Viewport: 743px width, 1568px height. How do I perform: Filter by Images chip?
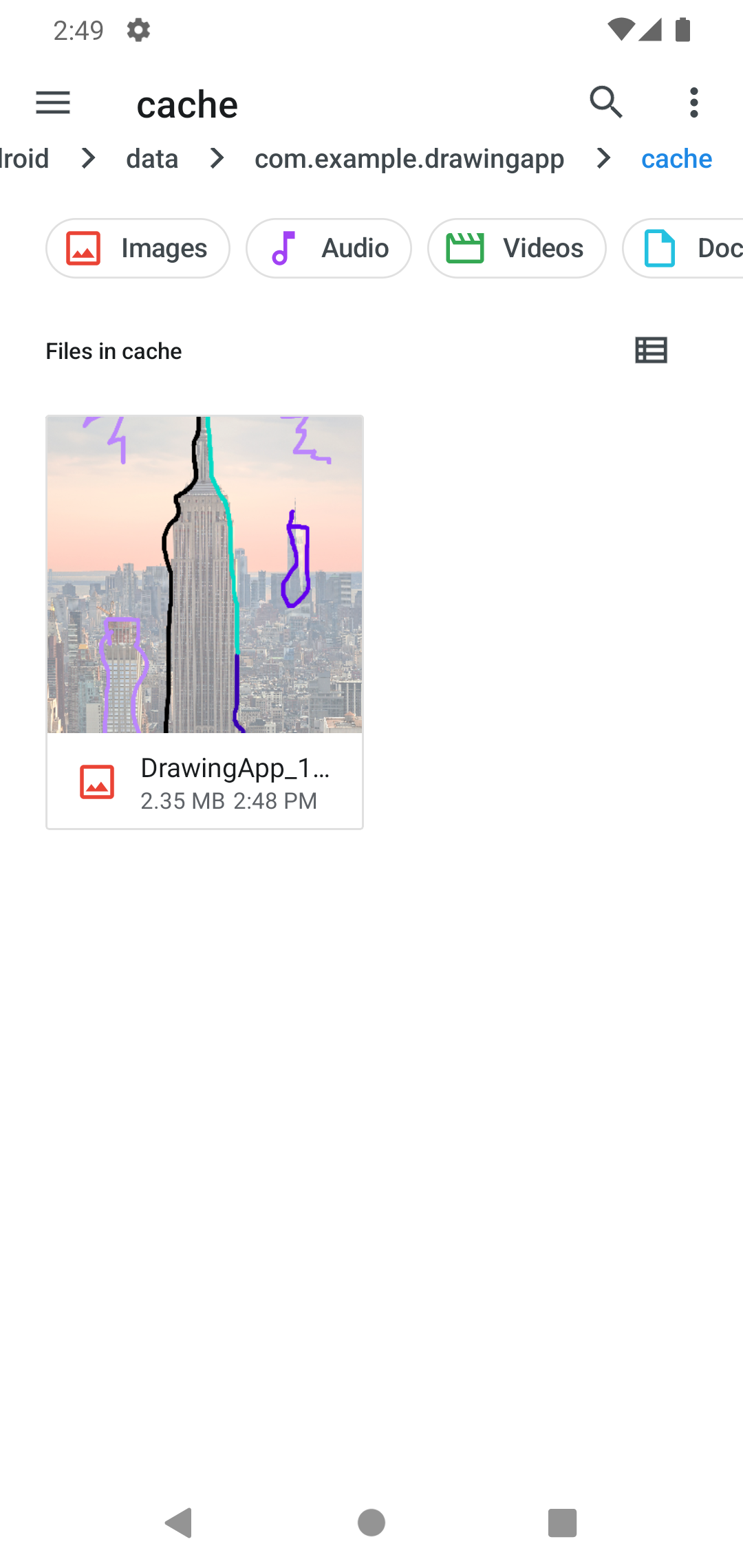138,248
